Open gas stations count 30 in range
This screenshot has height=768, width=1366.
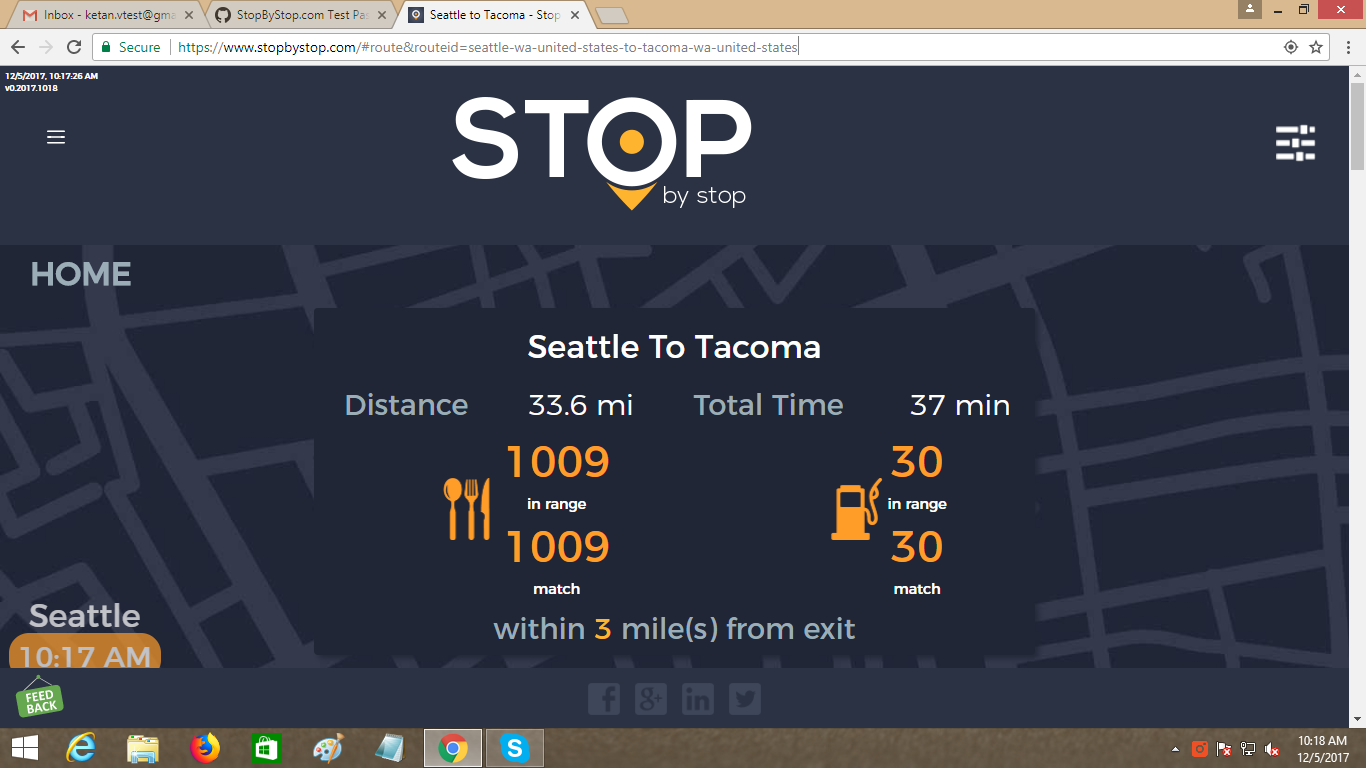916,463
